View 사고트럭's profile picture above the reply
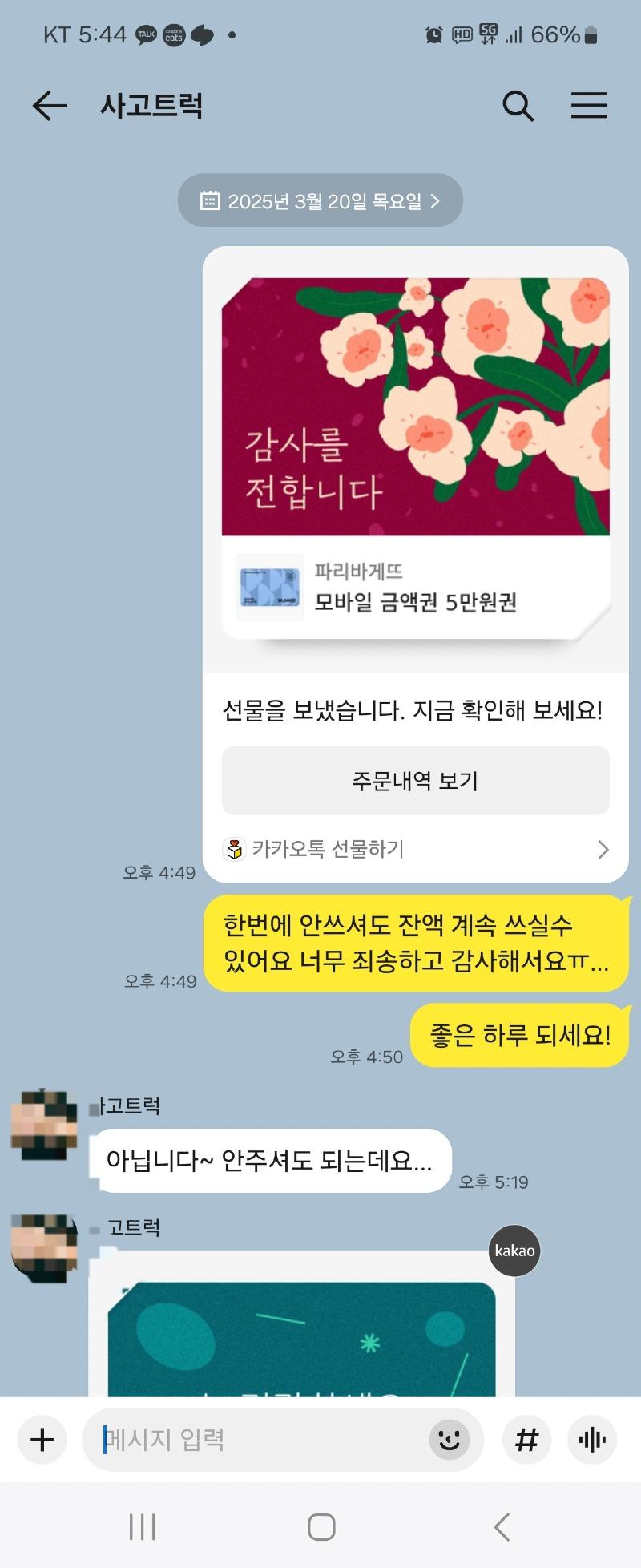641x1568 pixels. tap(45, 1124)
